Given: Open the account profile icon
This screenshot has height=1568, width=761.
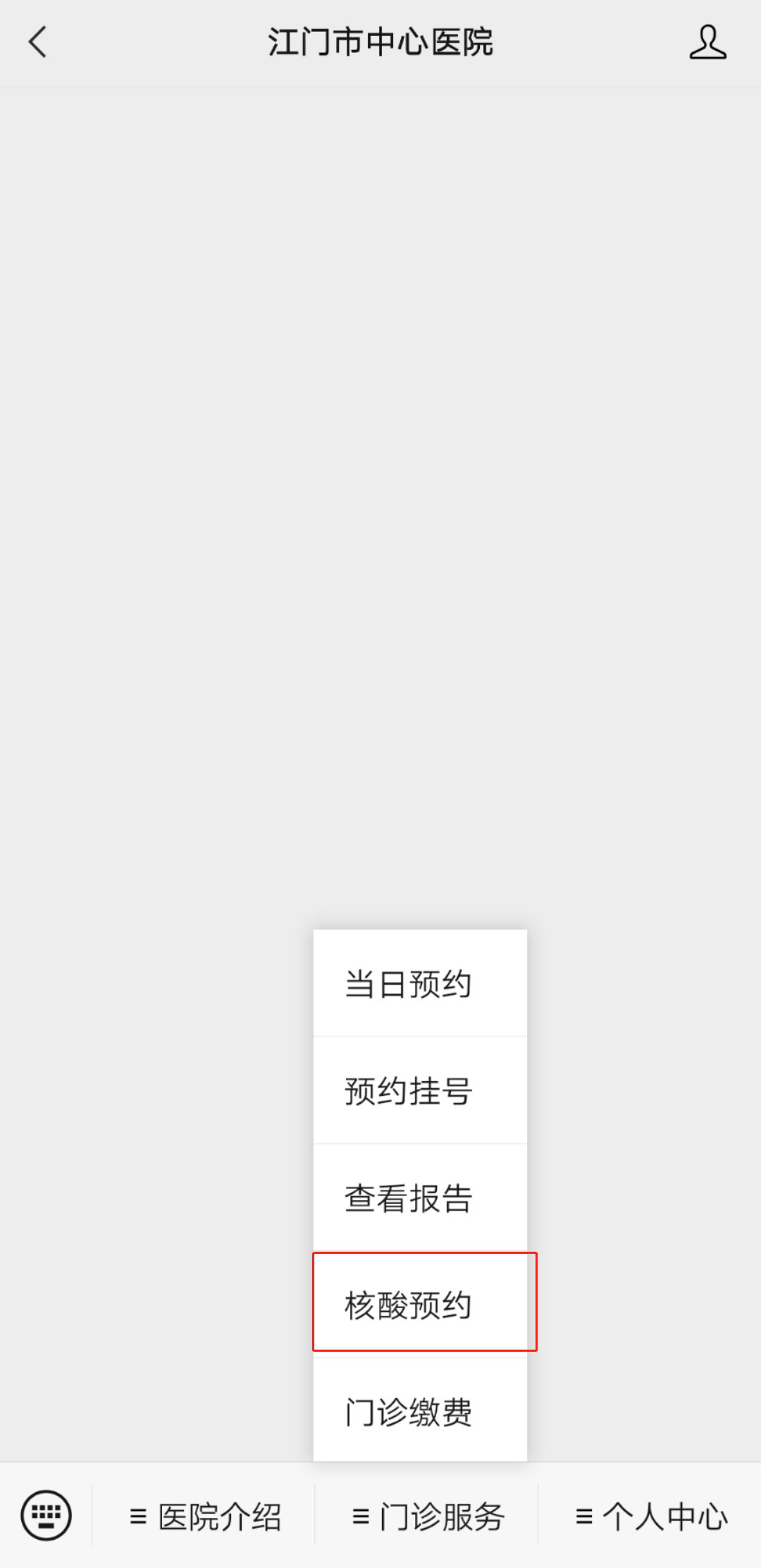Looking at the screenshot, I should pos(707,42).
